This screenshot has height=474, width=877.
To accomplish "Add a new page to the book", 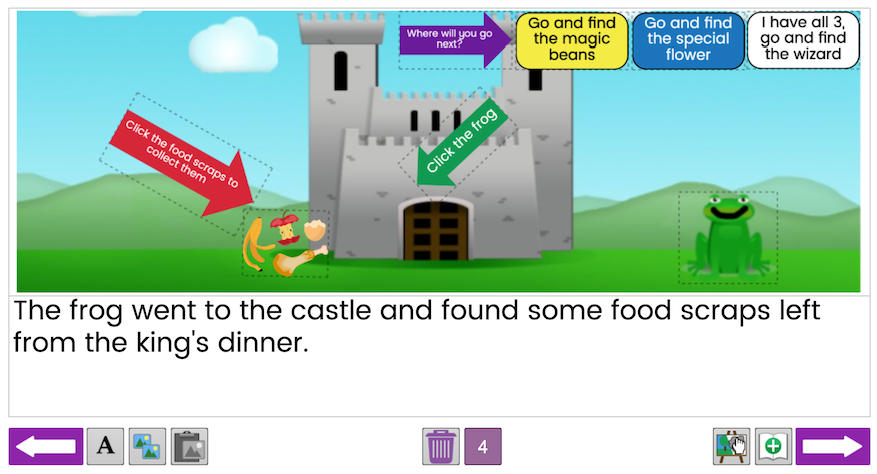I will pyautogui.click(x=773, y=446).
